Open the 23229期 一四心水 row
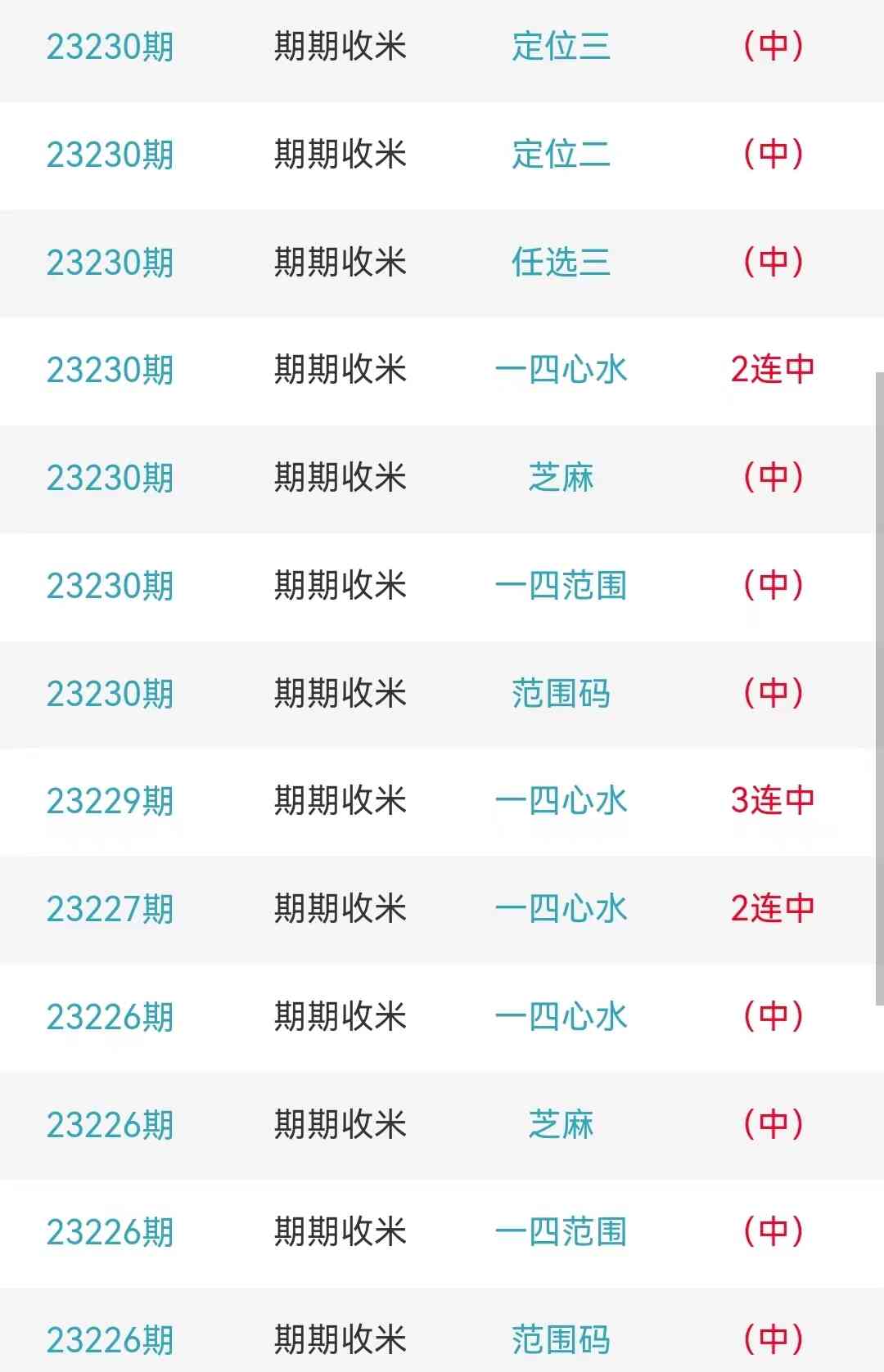The height and width of the screenshot is (1372, 884). [561, 801]
